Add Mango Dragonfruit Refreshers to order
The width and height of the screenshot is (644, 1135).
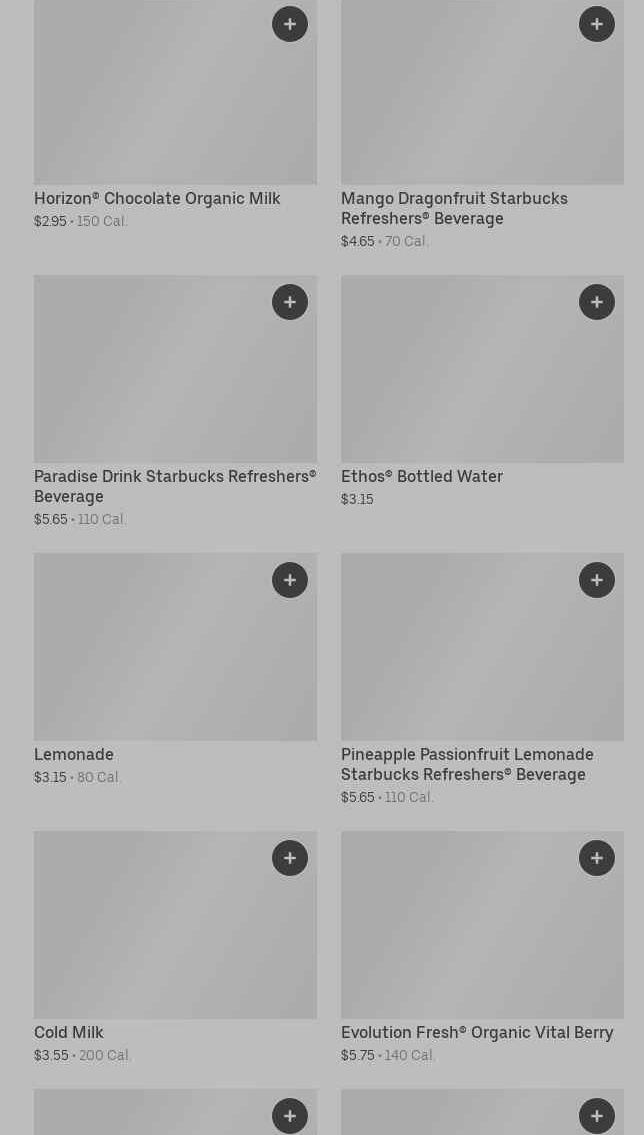pyautogui.click(x=597, y=24)
